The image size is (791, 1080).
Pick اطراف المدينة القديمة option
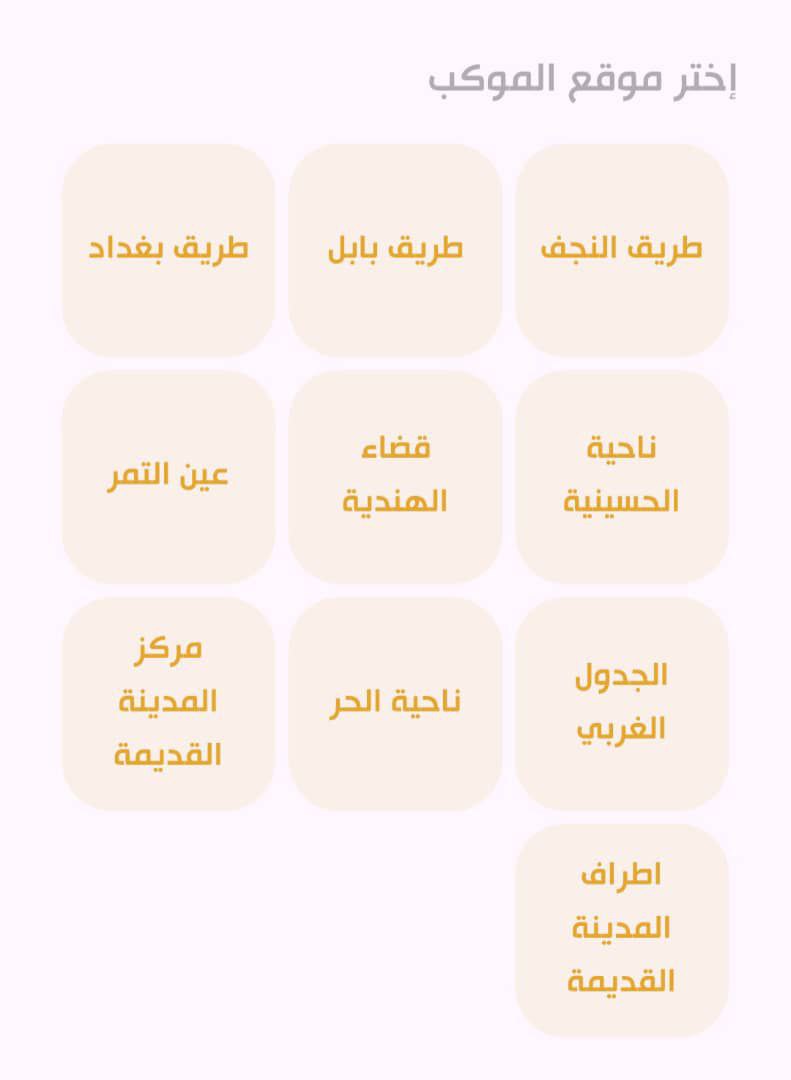[621, 930]
